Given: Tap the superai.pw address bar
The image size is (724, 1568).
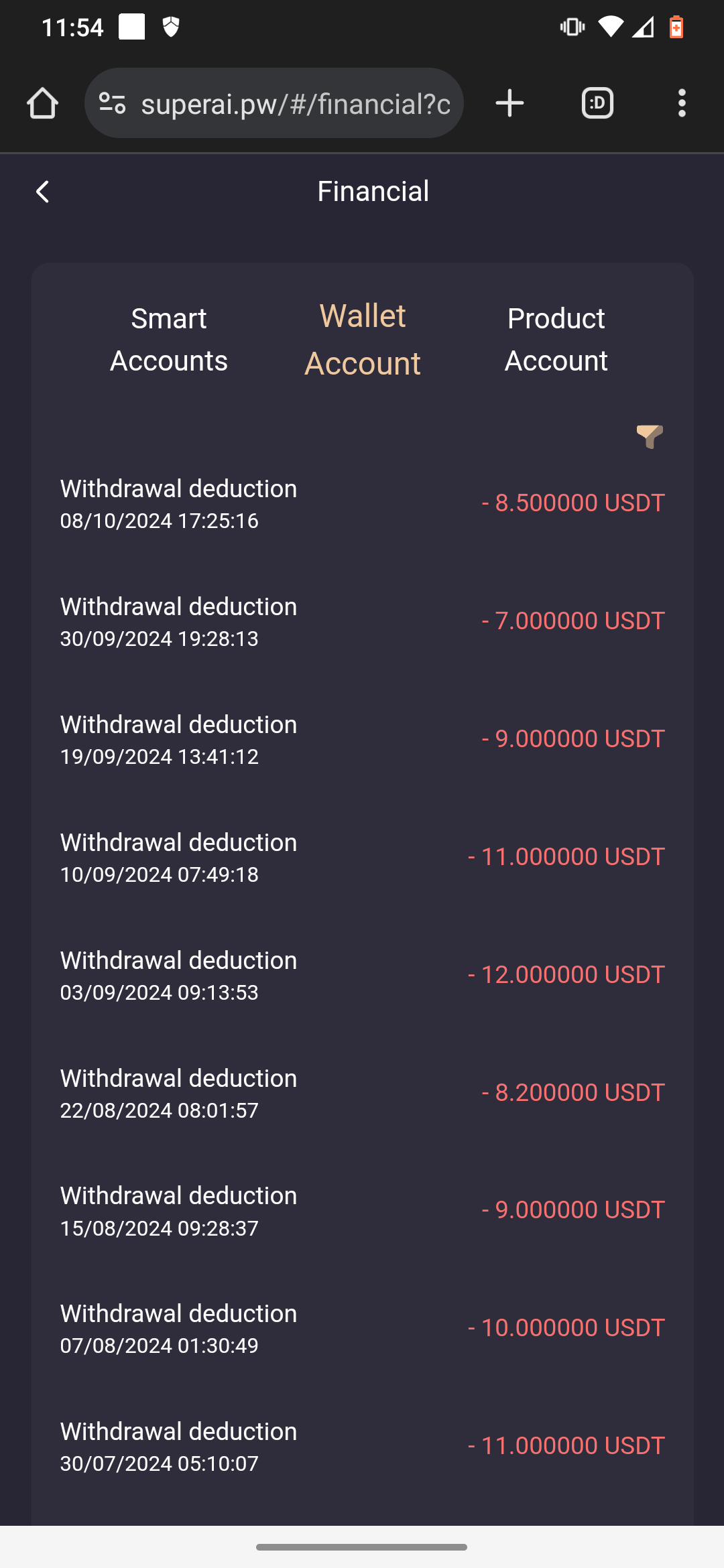Looking at the screenshot, I should click(x=295, y=103).
